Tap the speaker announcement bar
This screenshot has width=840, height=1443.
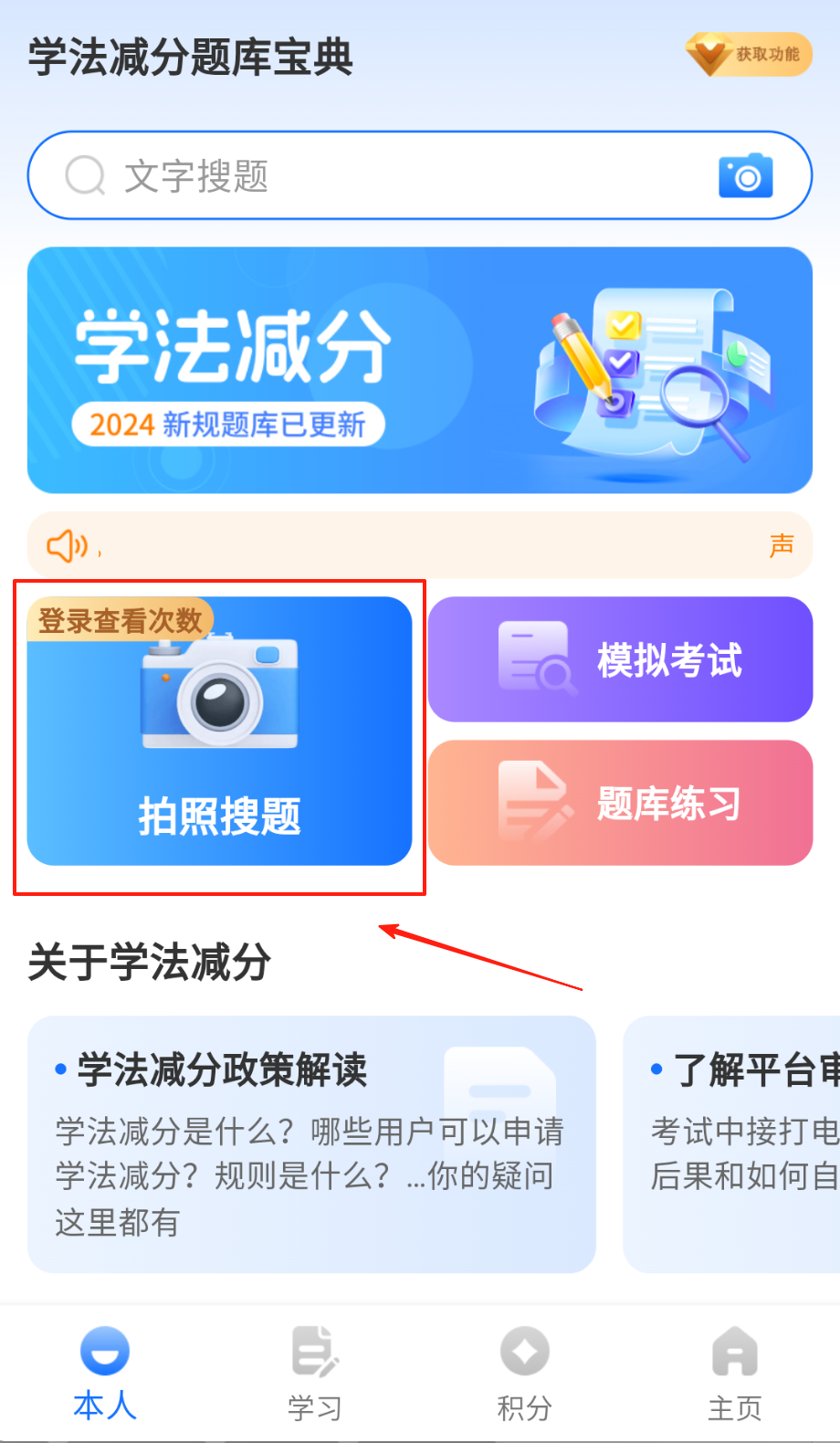coord(420,545)
